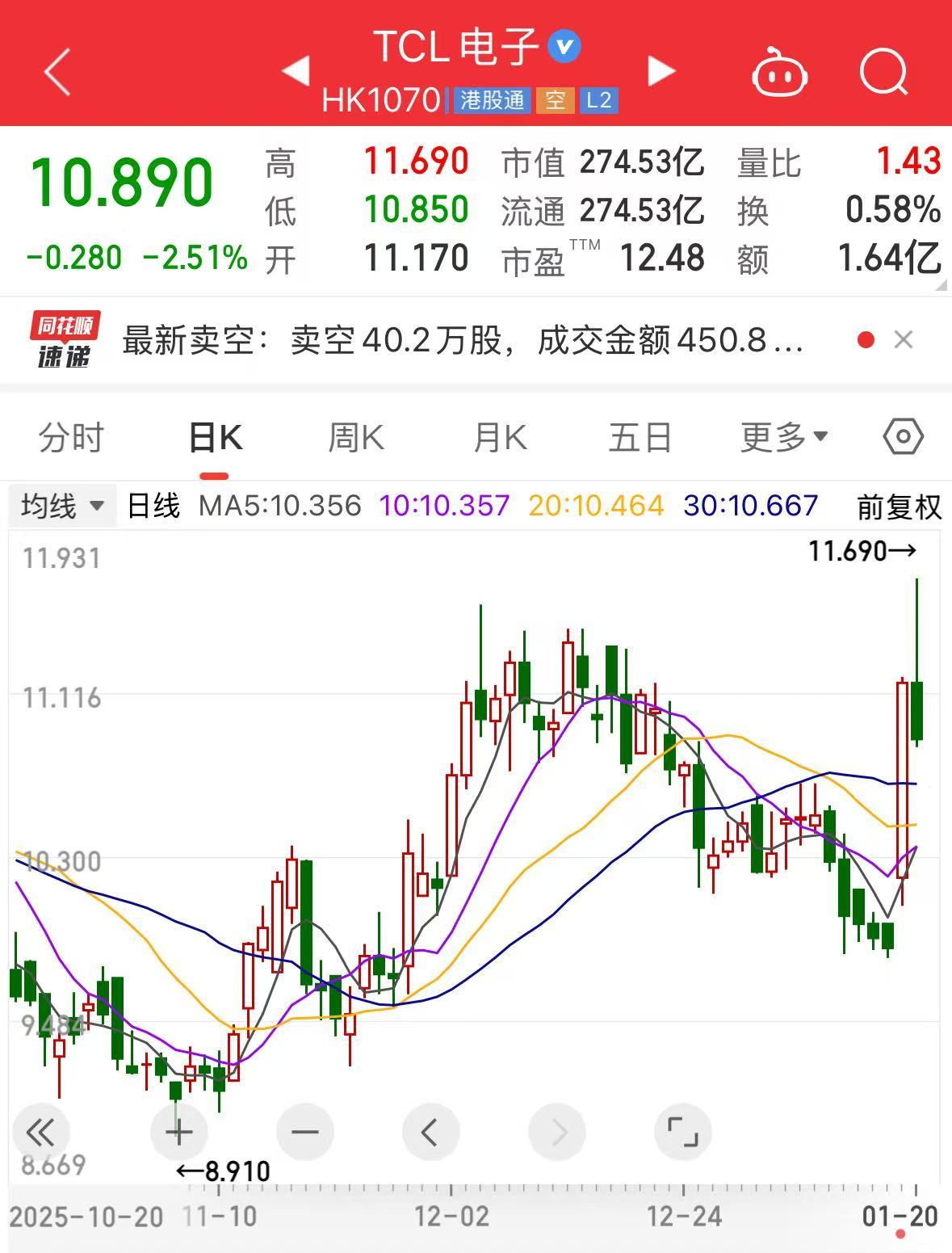The image size is (952, 1253).
Task: Zoom out of the chart with minus icon
Action: pyautogui.click(x=305, y=1133)
